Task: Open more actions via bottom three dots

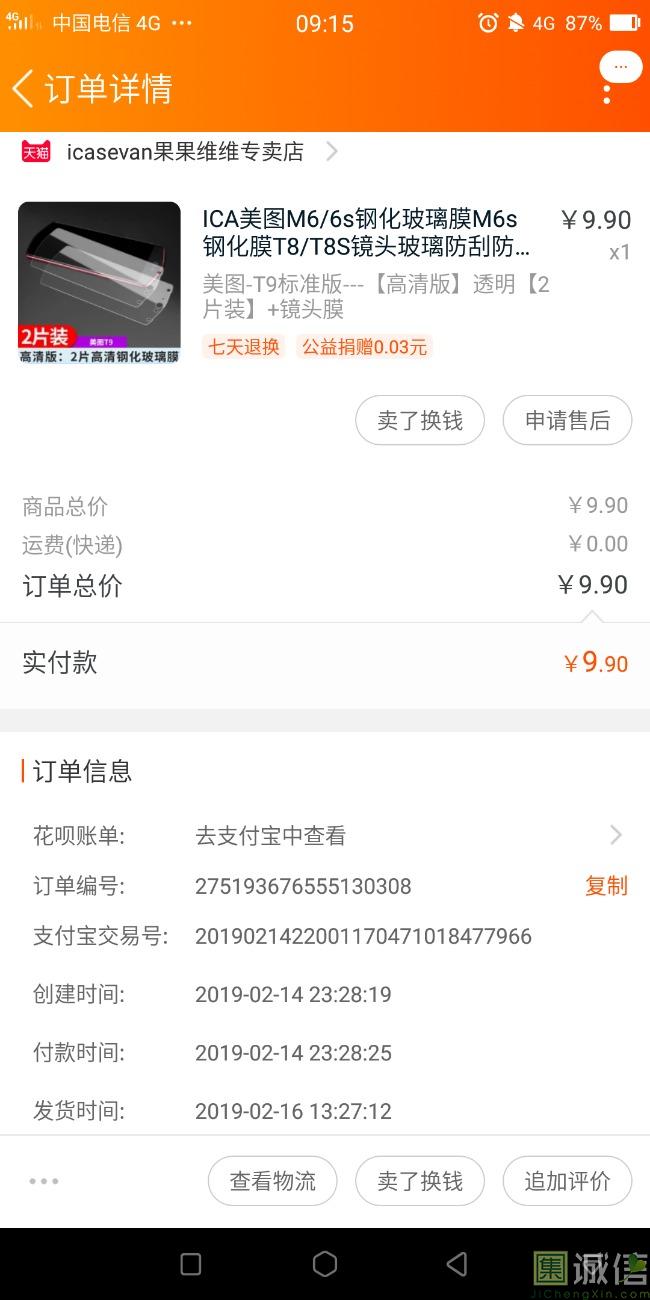Action: coord(44,1181)
